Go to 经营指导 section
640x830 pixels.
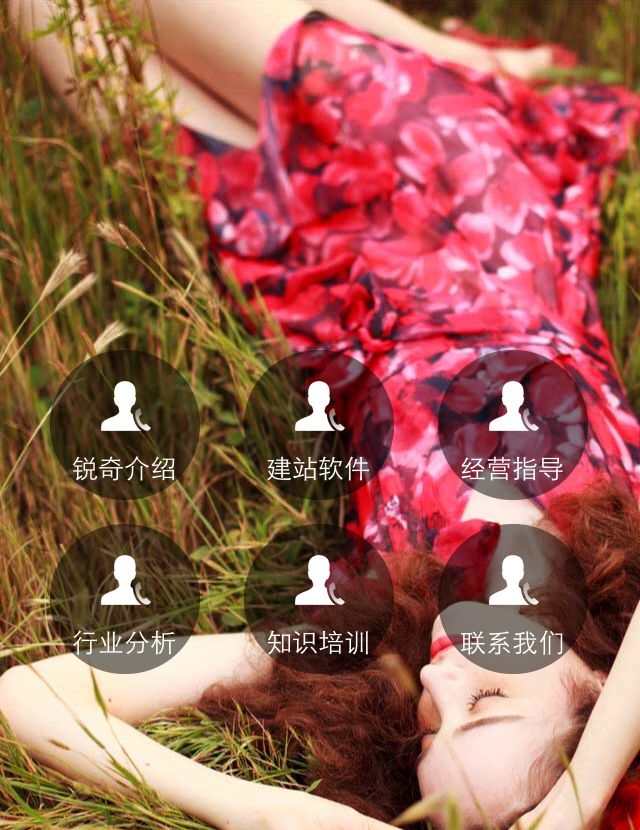(513, 425)
